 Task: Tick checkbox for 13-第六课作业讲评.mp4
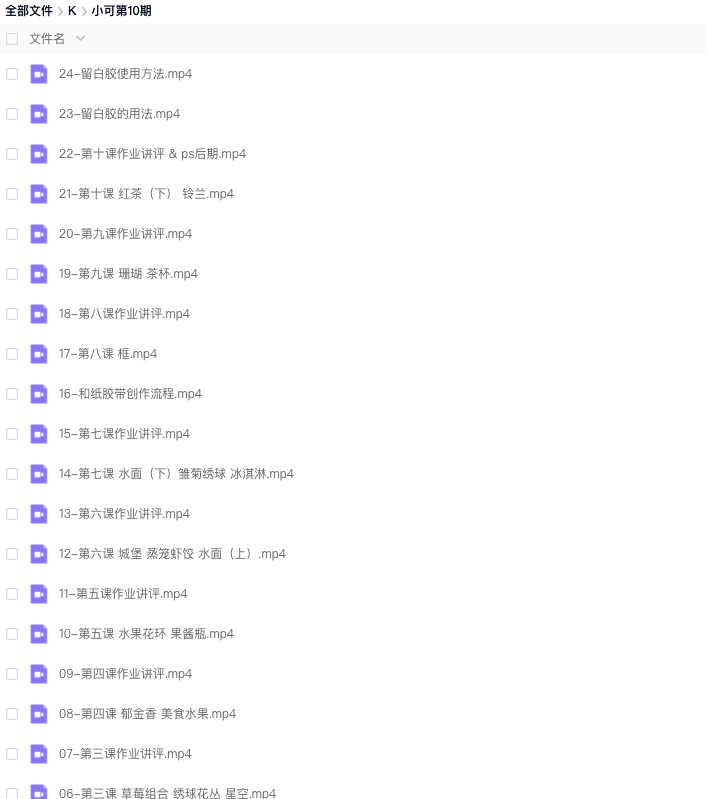click(12, 514)
